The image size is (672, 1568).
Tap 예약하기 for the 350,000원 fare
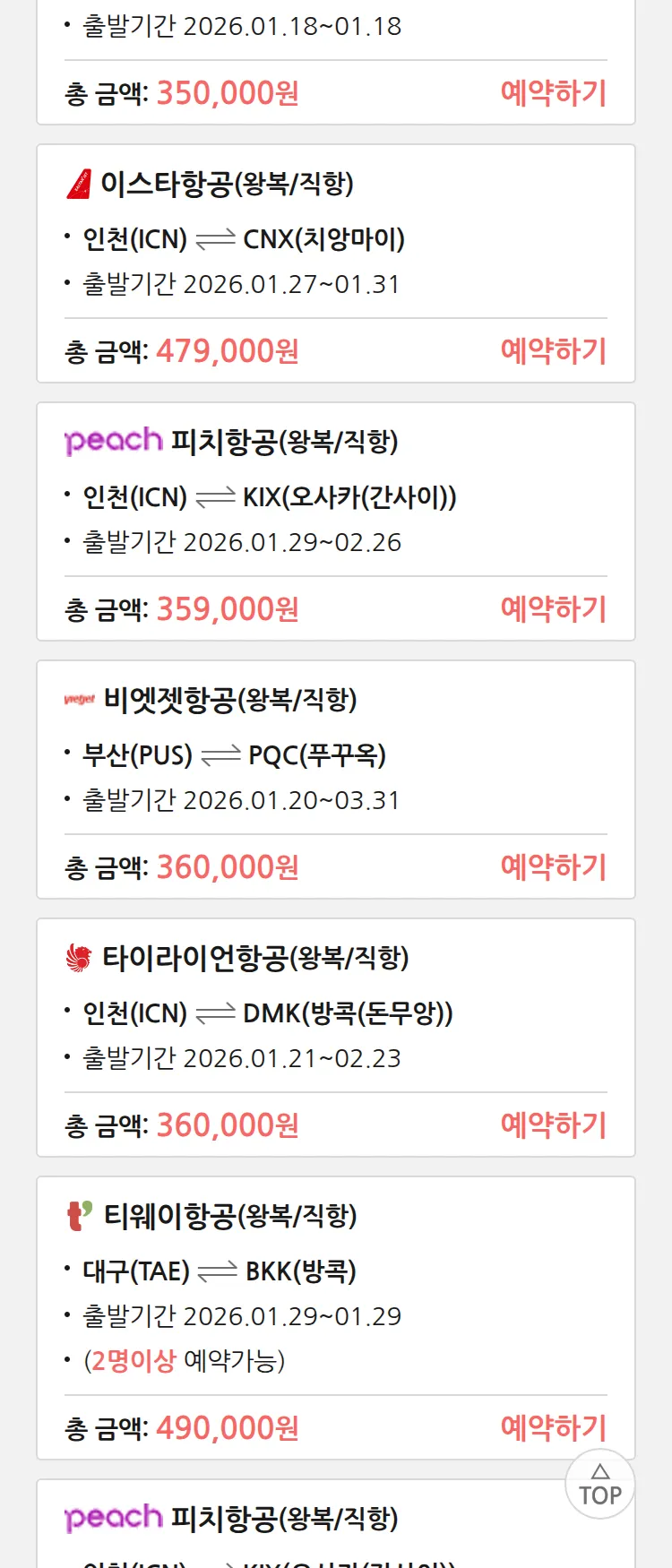[x=553, y=93]
